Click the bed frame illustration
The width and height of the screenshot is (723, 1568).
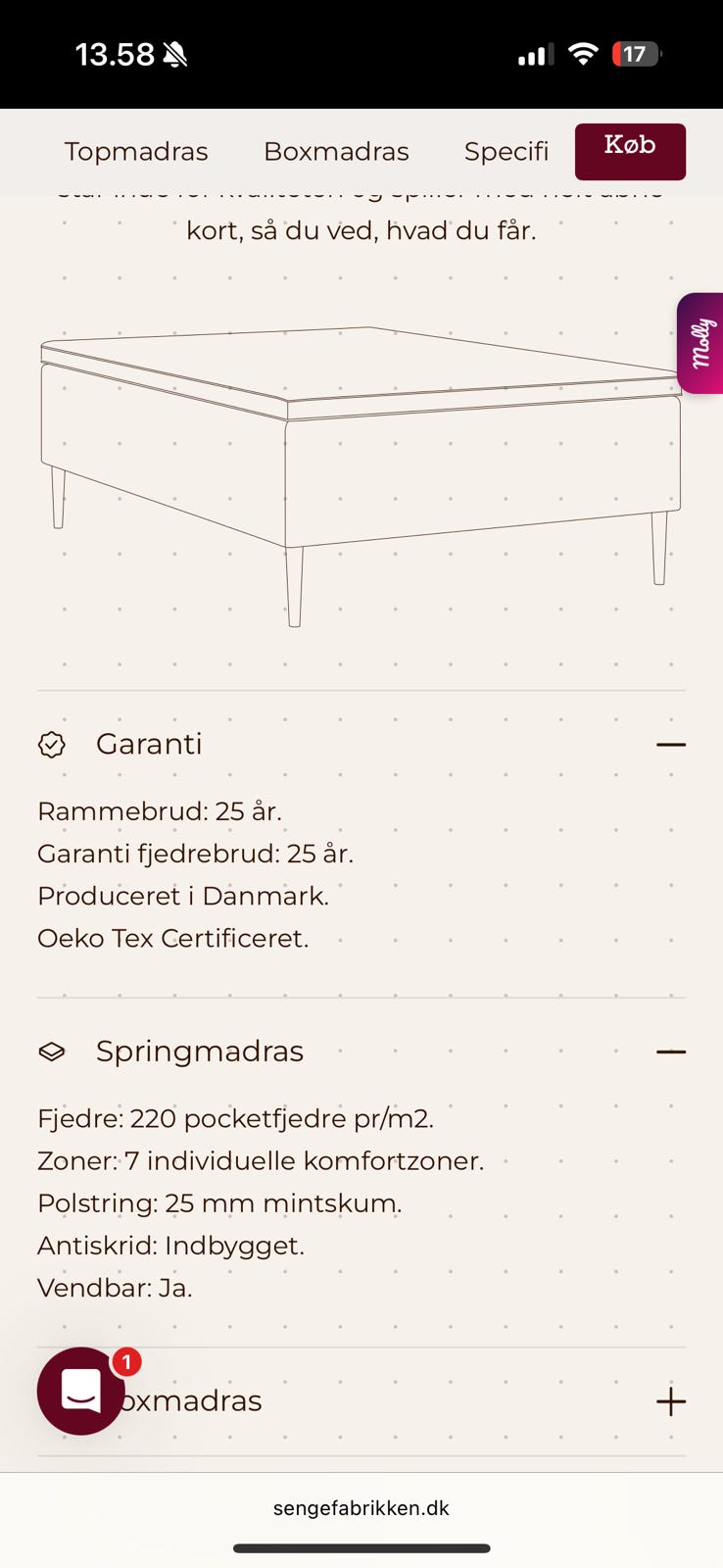tap(361, 461)
